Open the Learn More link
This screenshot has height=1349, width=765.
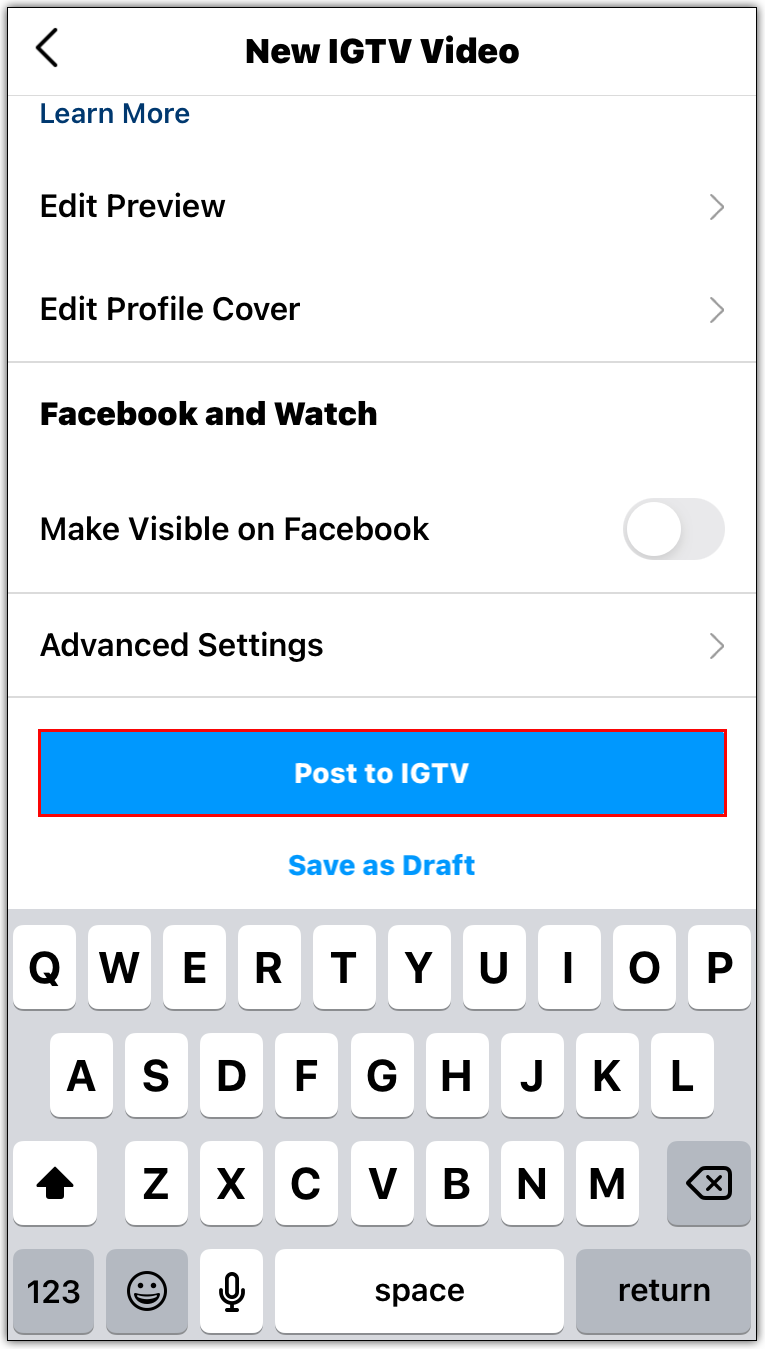coord(114,114)
